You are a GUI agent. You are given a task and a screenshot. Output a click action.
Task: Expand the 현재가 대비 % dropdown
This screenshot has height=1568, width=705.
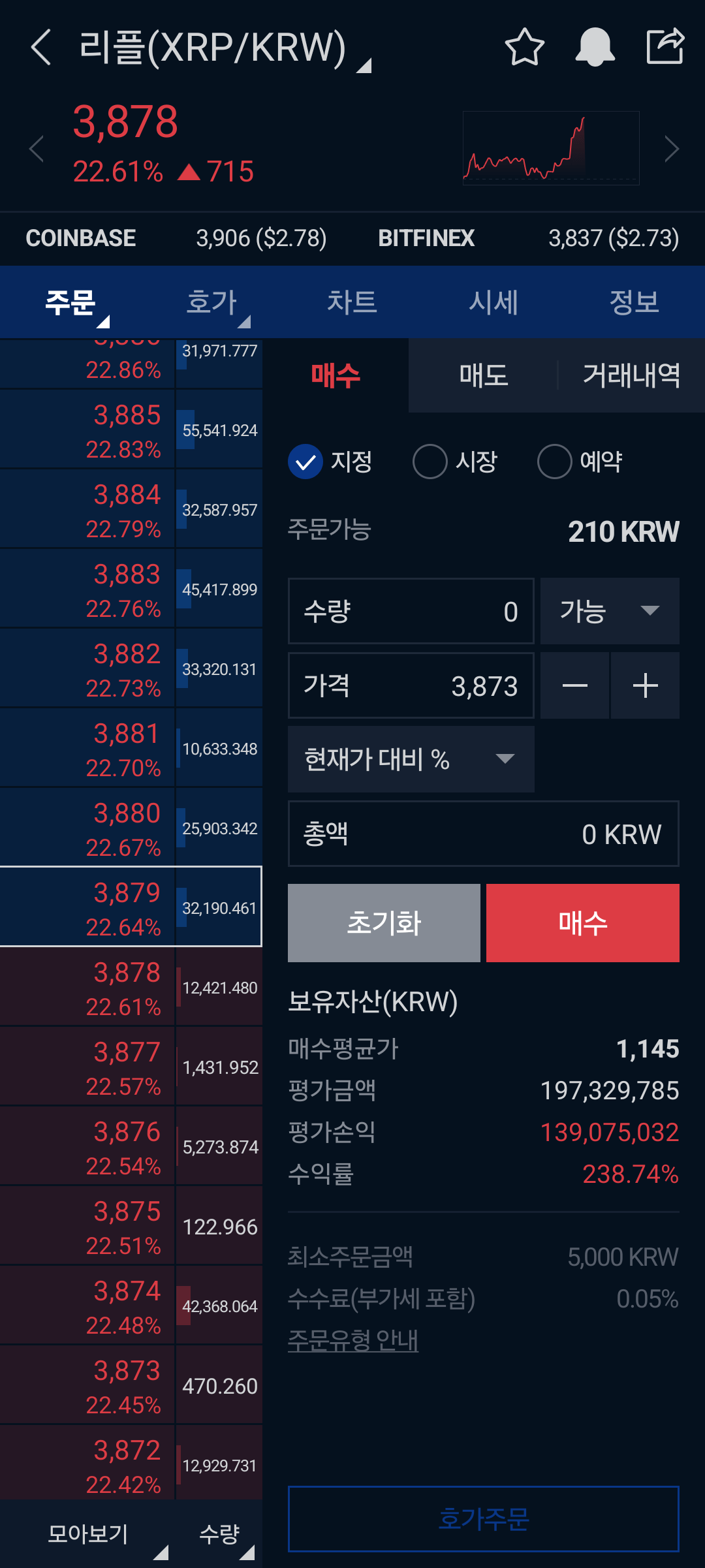click(411, 759)
